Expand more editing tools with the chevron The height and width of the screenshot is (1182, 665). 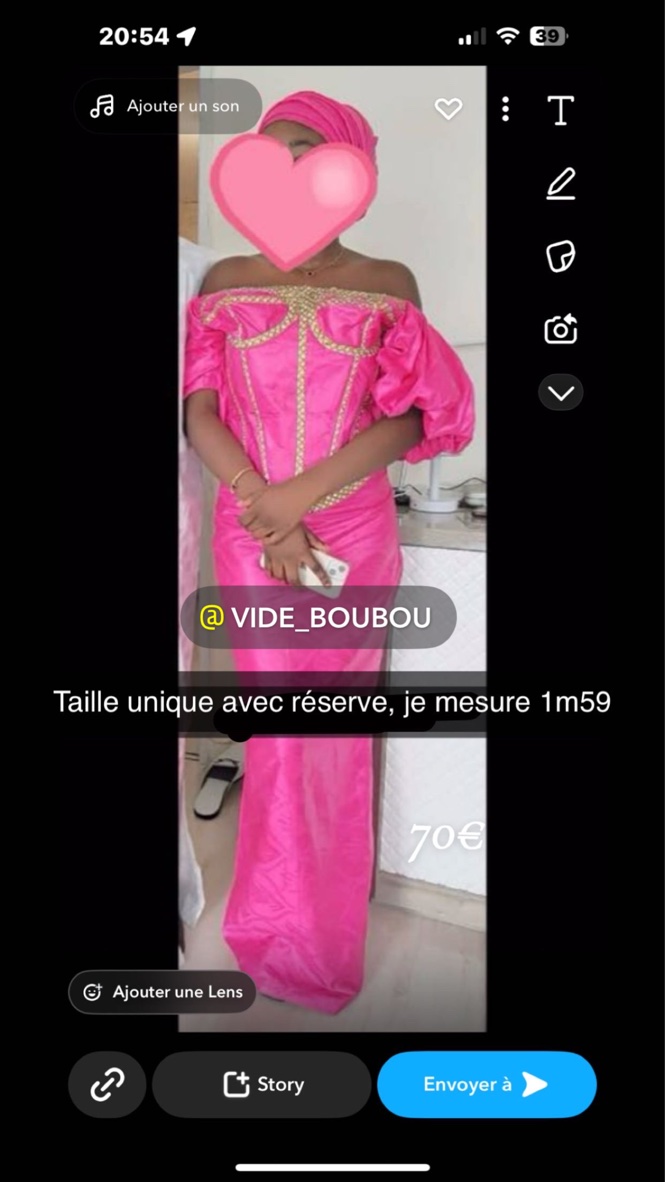click(x=560, y=392)
